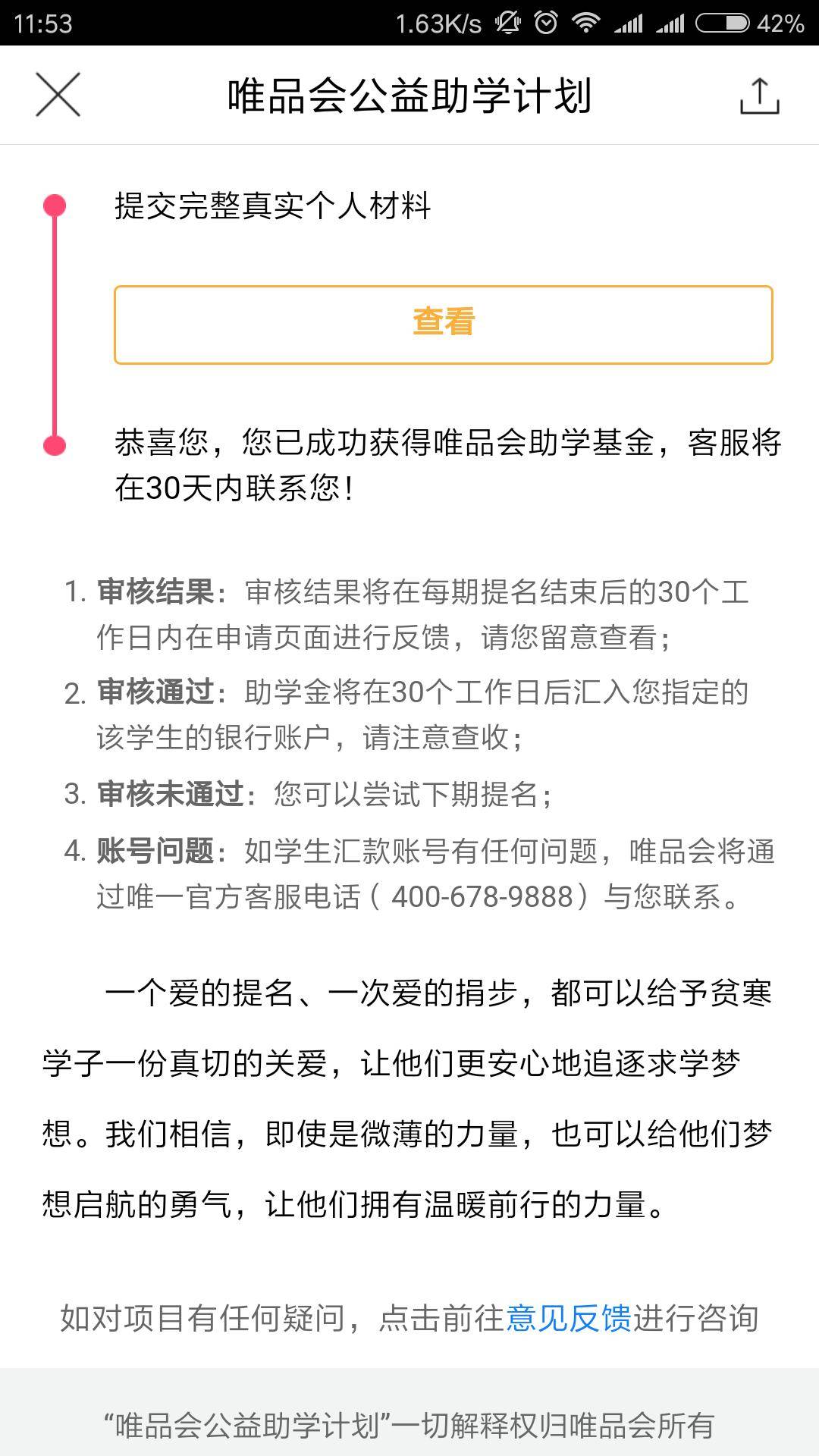Close the 唯品会公益助学计划 page
This screenshot has width=819, height=1456.
point(58,96)
